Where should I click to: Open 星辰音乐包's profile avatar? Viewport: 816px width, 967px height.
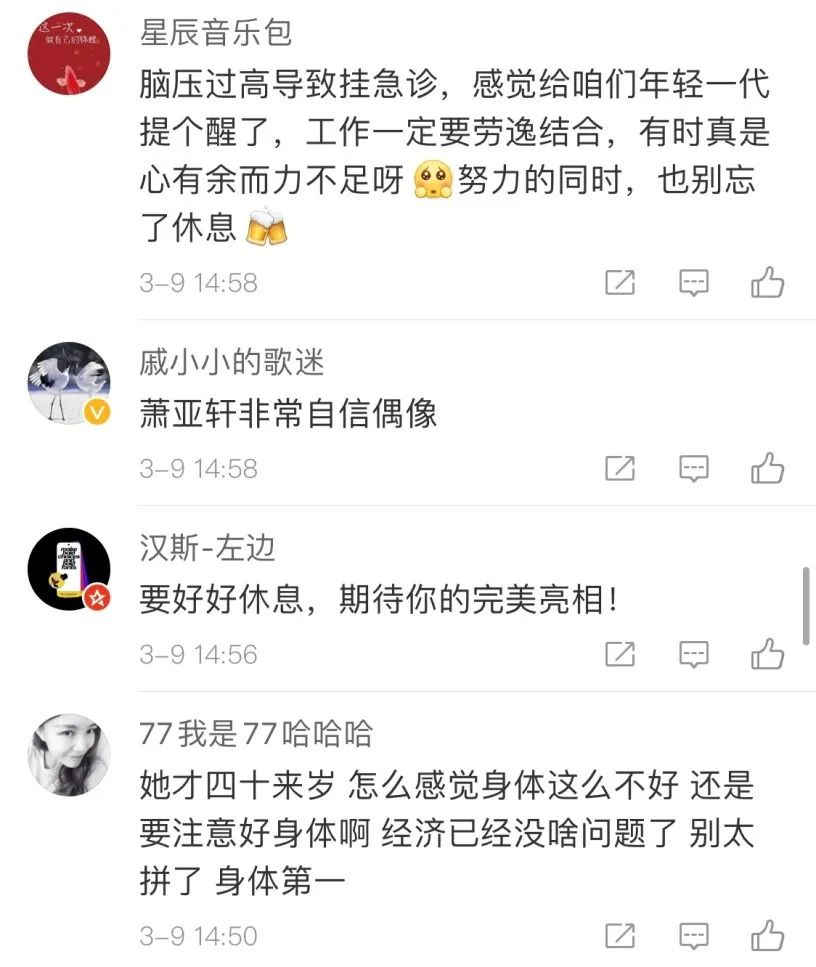(x=69, y=54)
